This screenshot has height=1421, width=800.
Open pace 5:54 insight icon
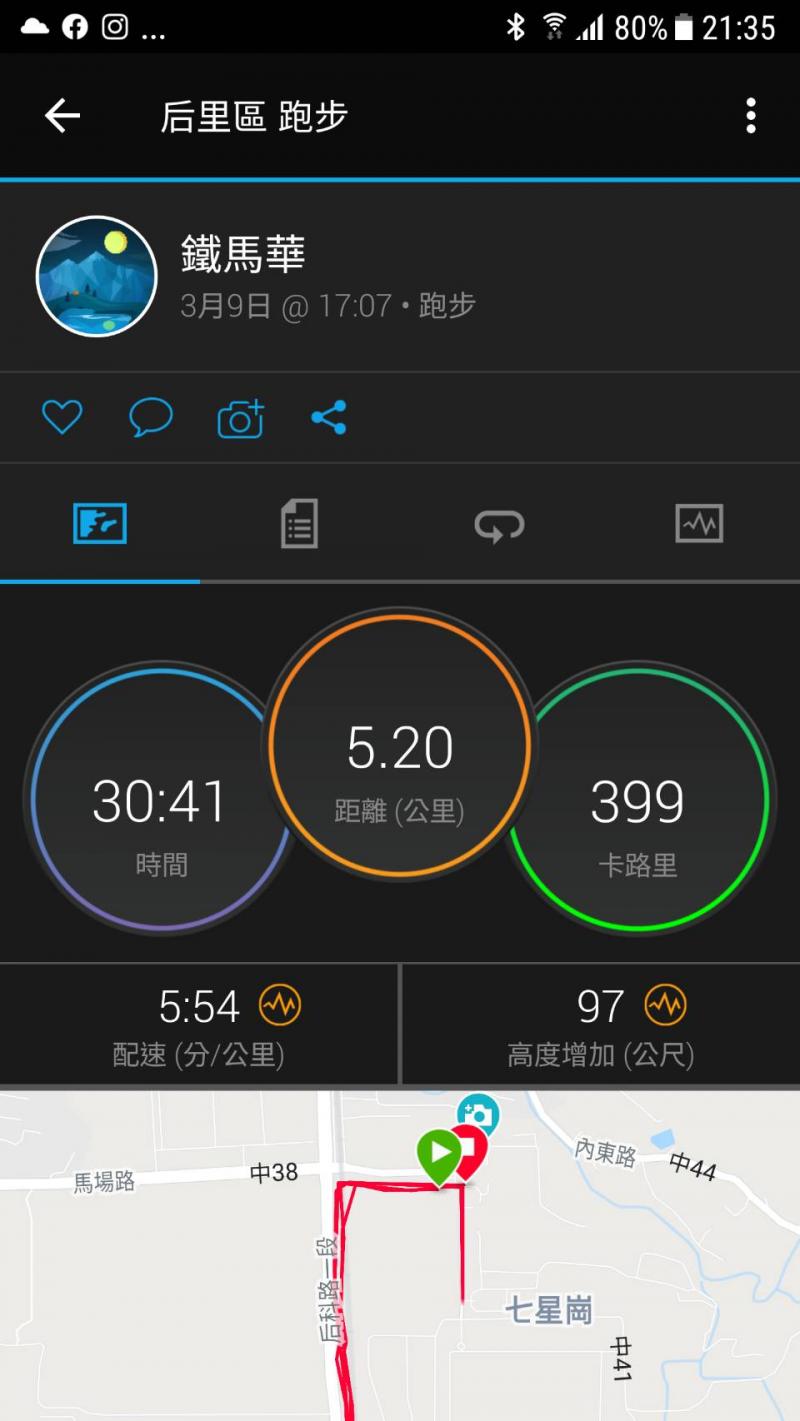pos(279,1005)
